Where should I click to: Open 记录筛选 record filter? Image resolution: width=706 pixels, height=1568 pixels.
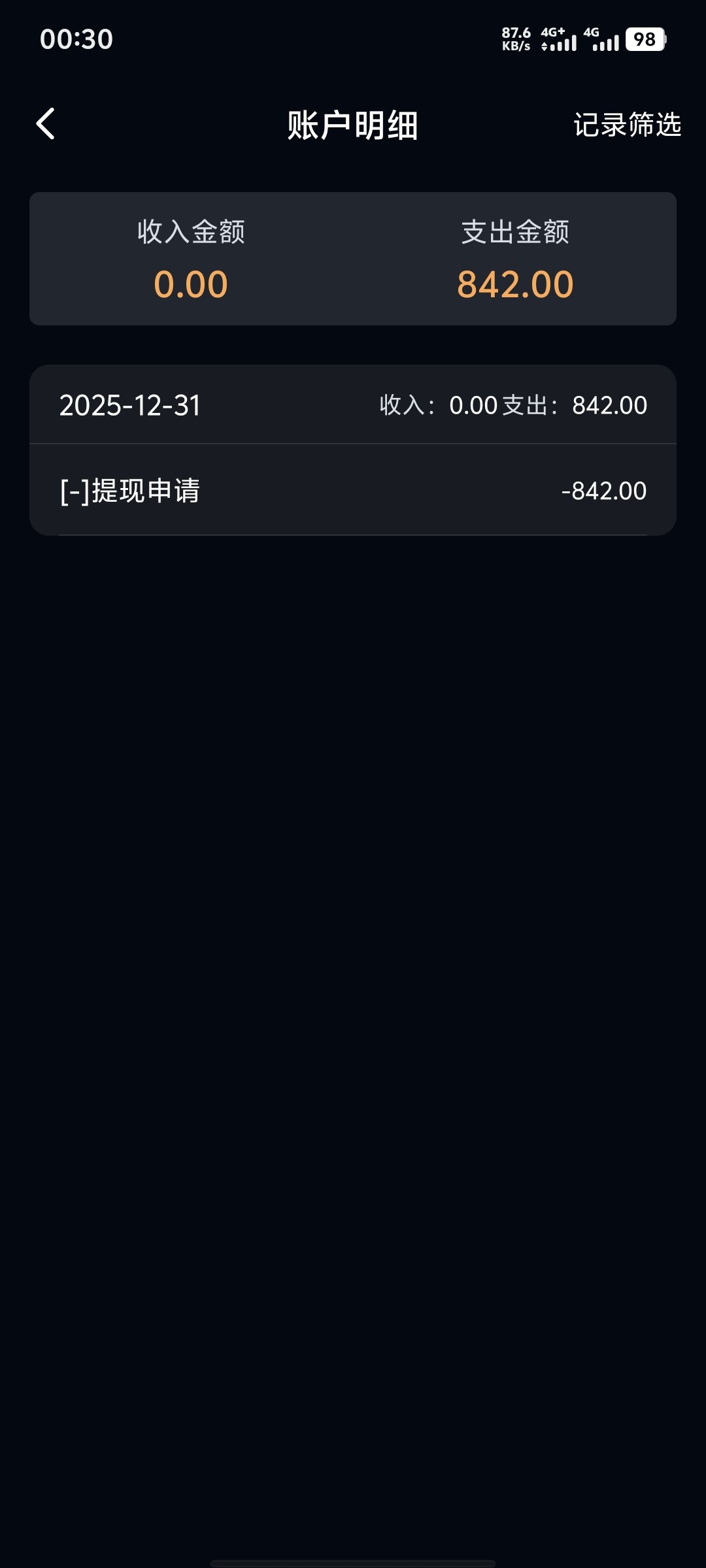(627, 125)
